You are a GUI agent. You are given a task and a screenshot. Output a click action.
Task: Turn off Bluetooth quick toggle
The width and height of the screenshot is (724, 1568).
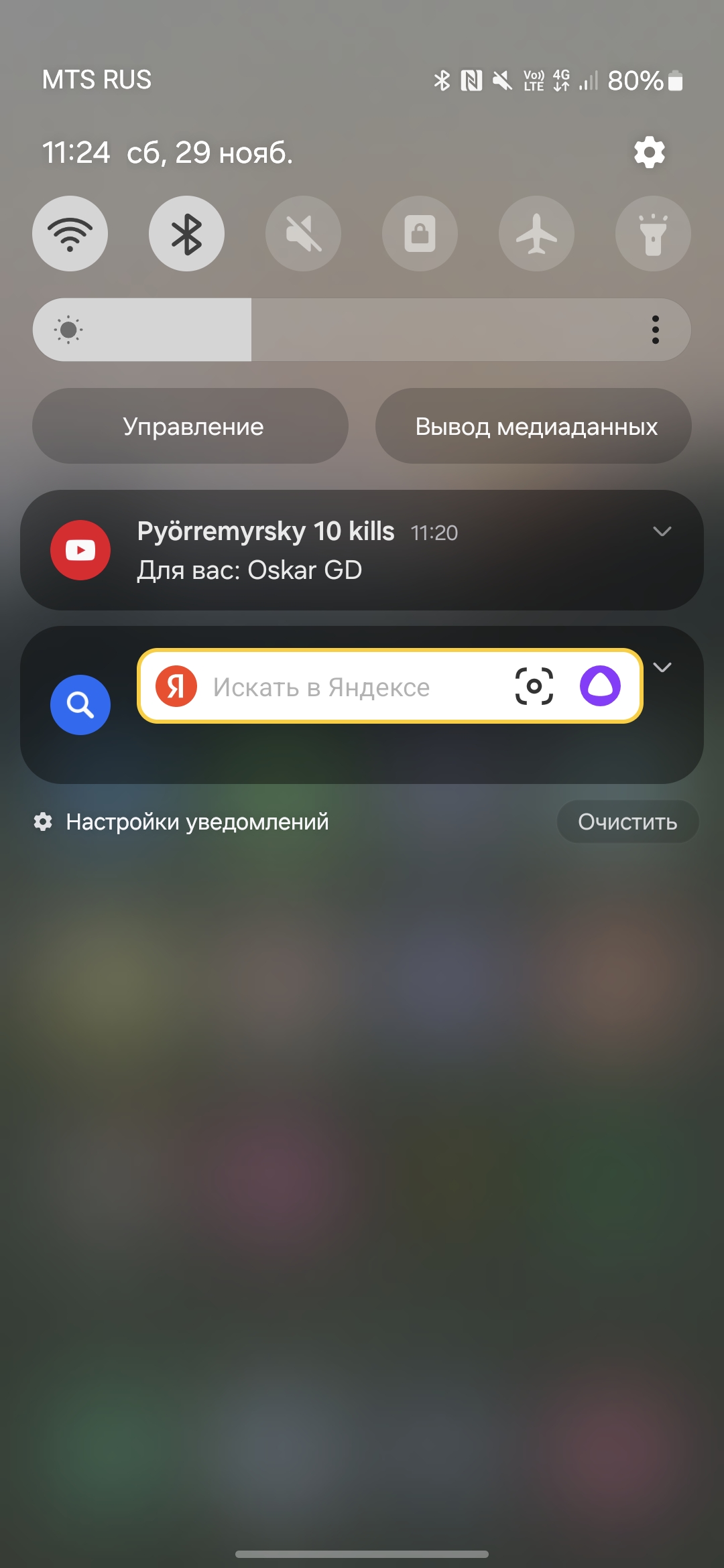point(186,234)
